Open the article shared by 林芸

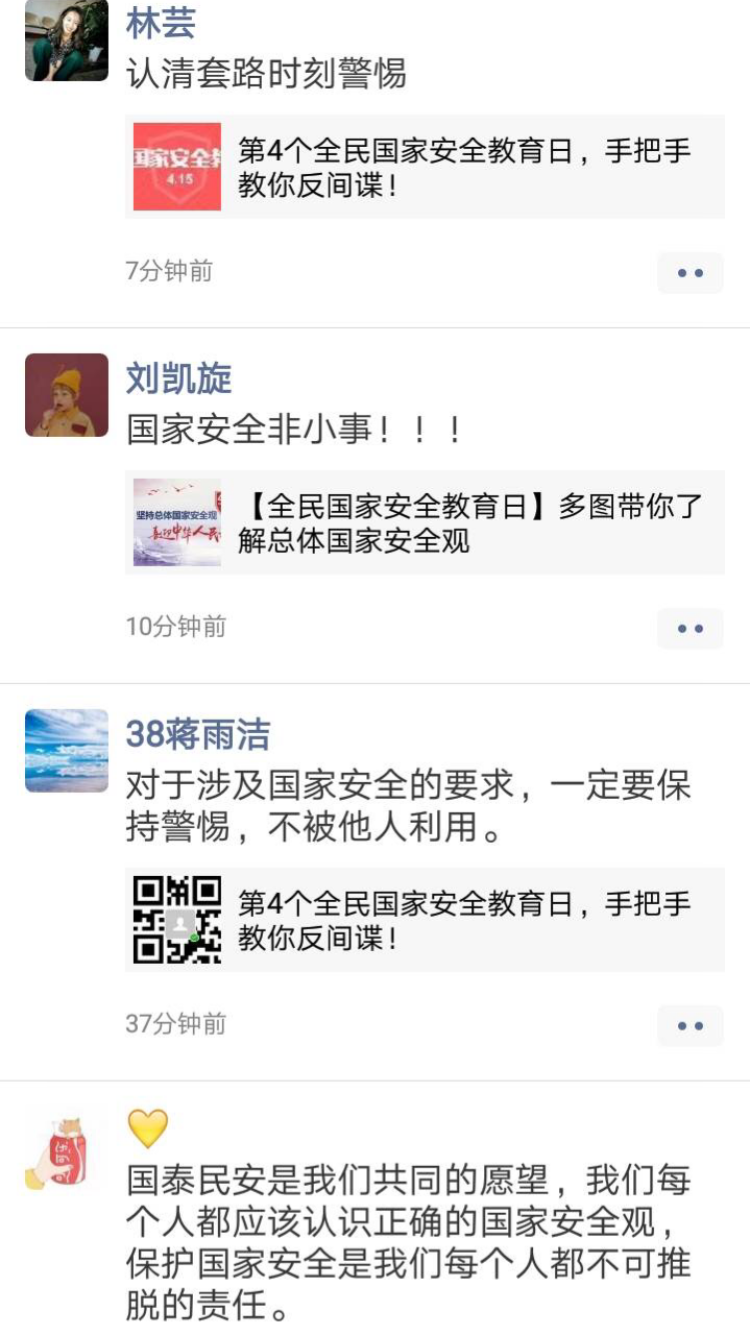[x=424, y=167]
